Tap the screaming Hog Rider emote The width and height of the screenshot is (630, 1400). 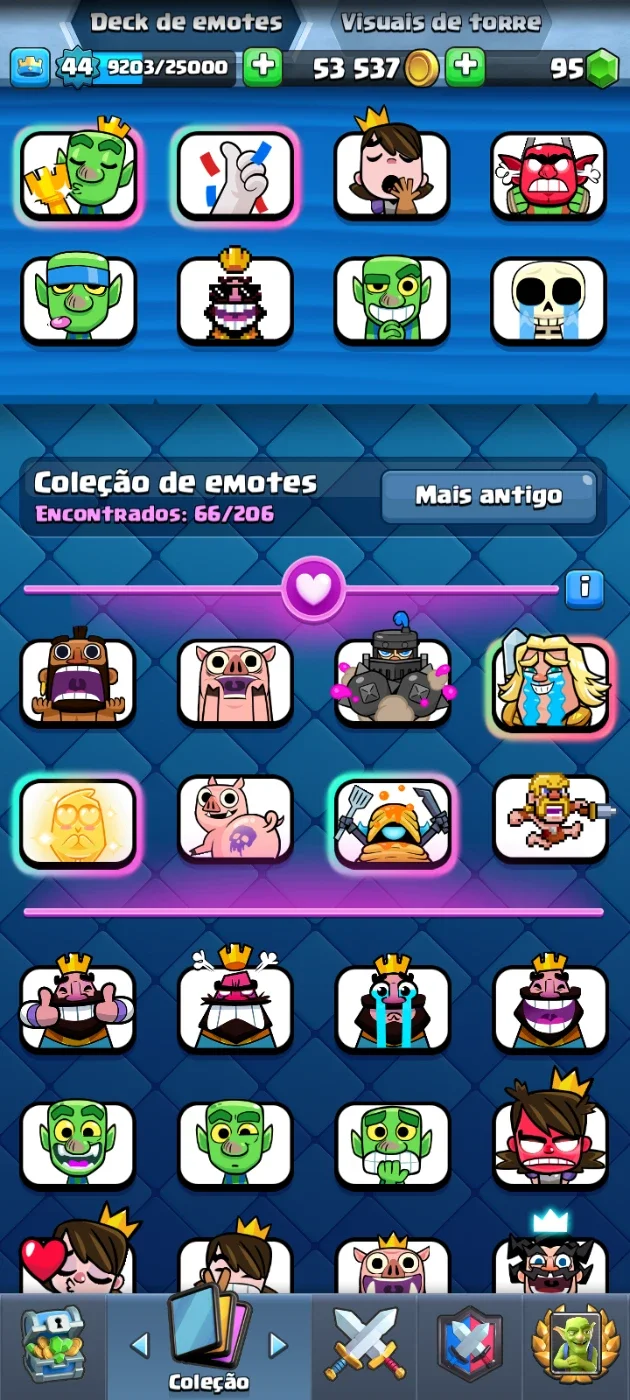[78, 682]
